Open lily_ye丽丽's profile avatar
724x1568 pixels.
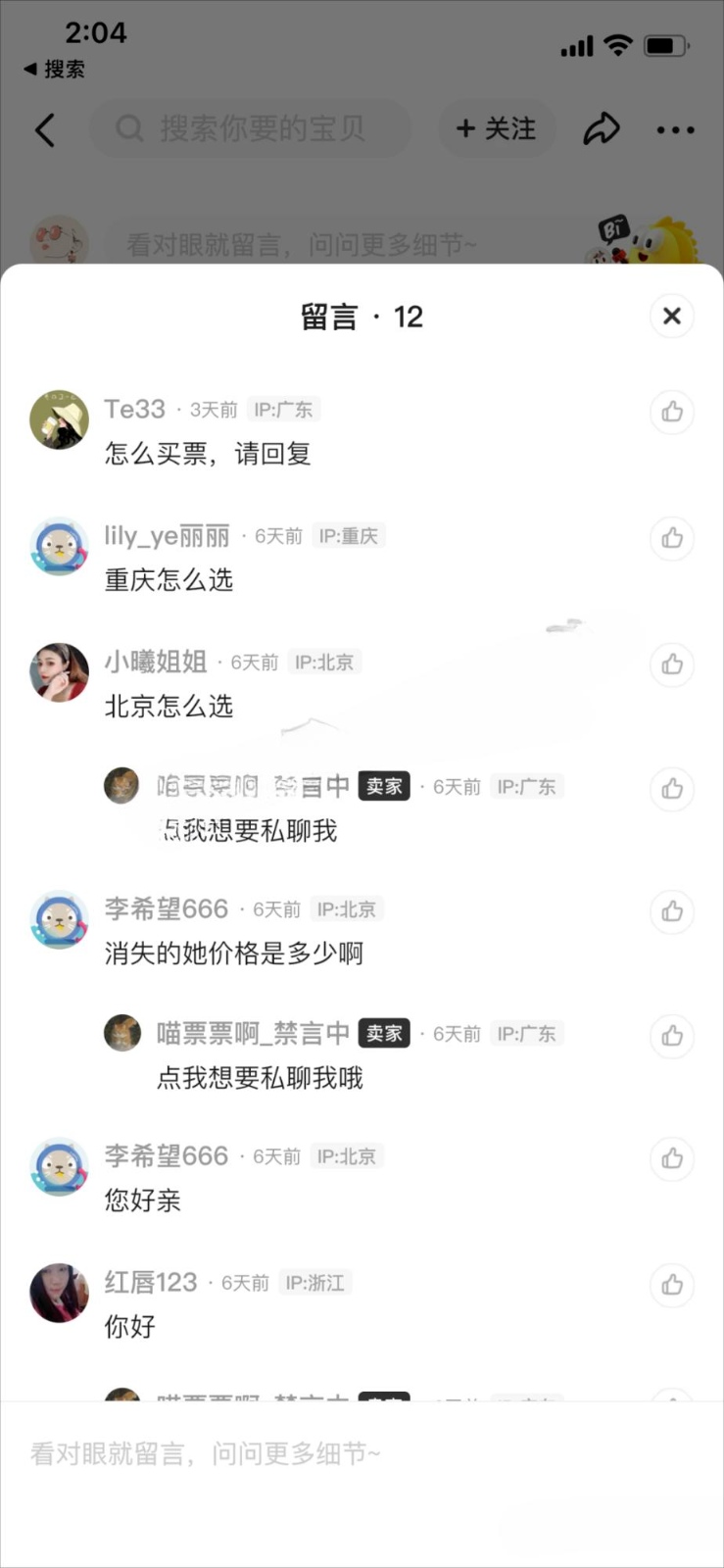pos(60,546)
